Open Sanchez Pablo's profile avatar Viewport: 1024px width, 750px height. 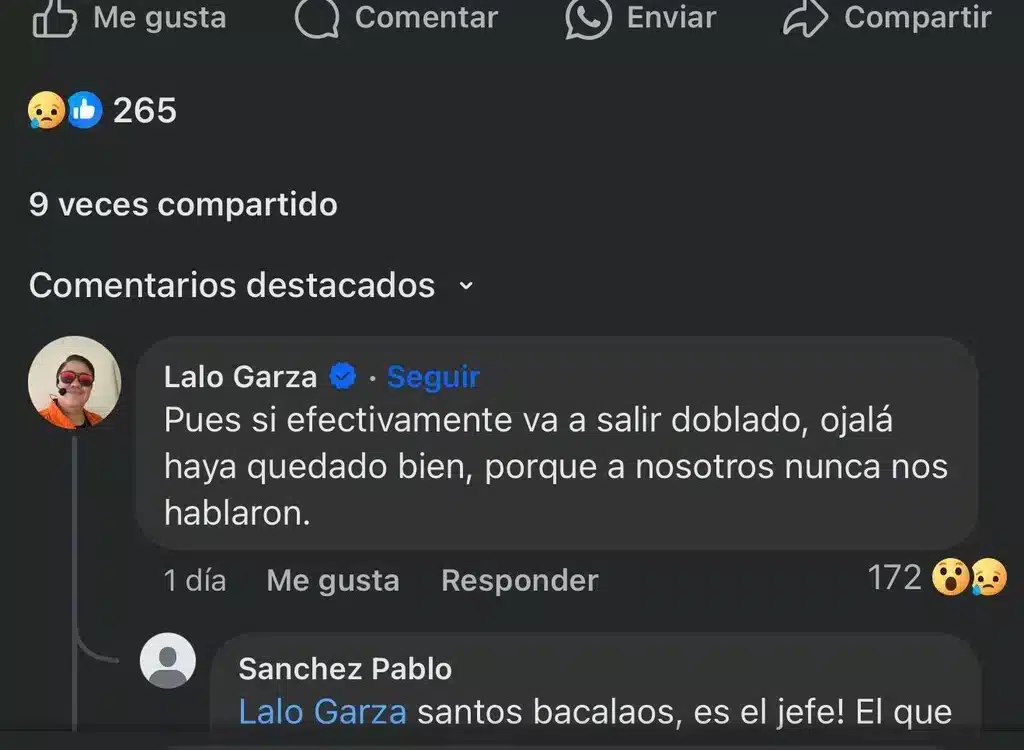click(168, 661)
